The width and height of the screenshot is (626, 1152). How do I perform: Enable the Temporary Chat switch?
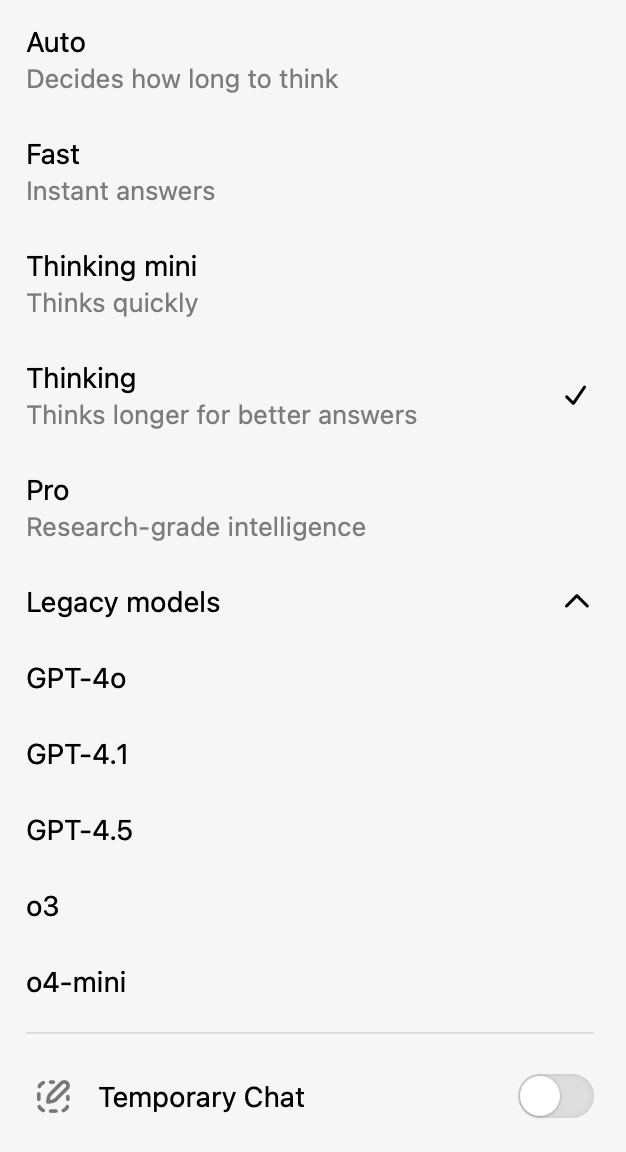pyautogui.click(x=555, y=1097)
